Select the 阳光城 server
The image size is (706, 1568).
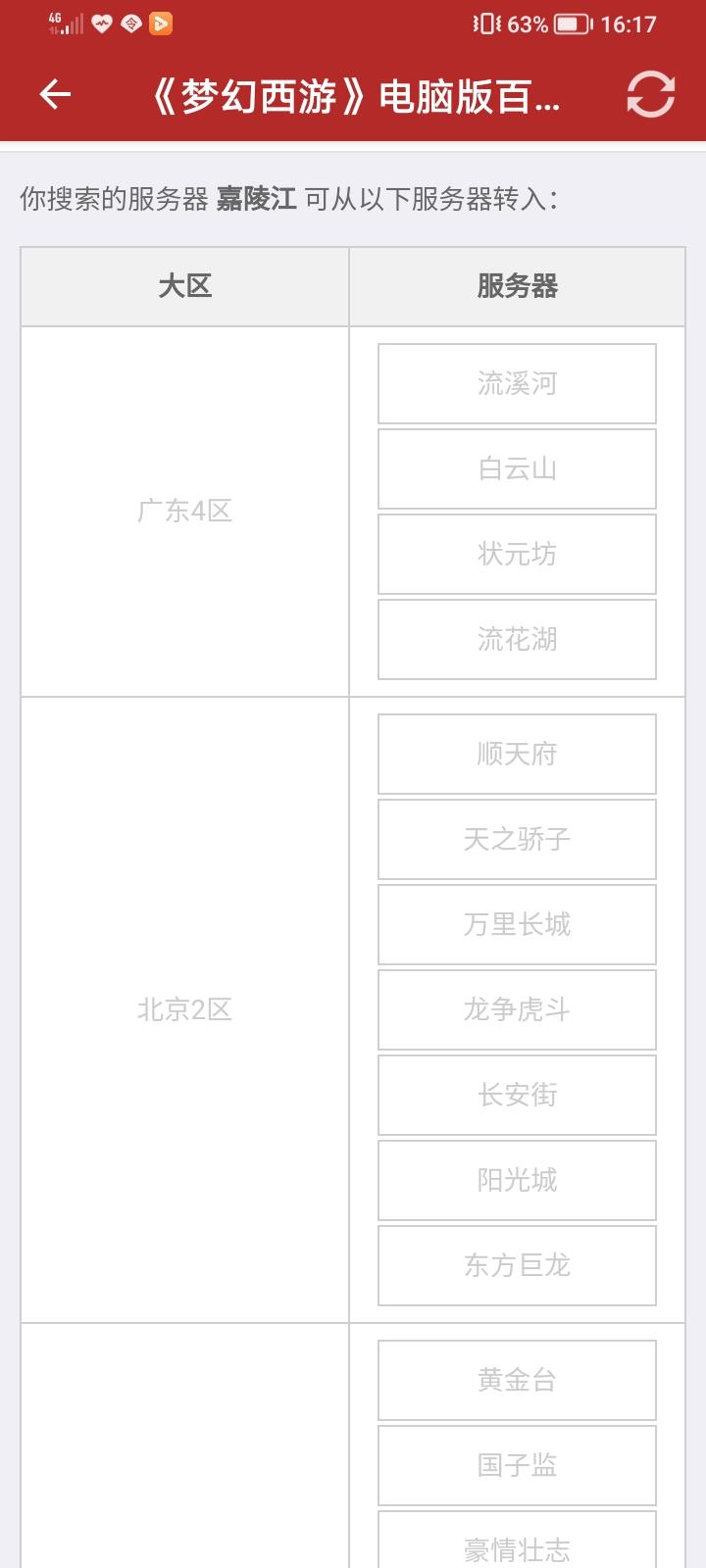[x=517, y=1180]
